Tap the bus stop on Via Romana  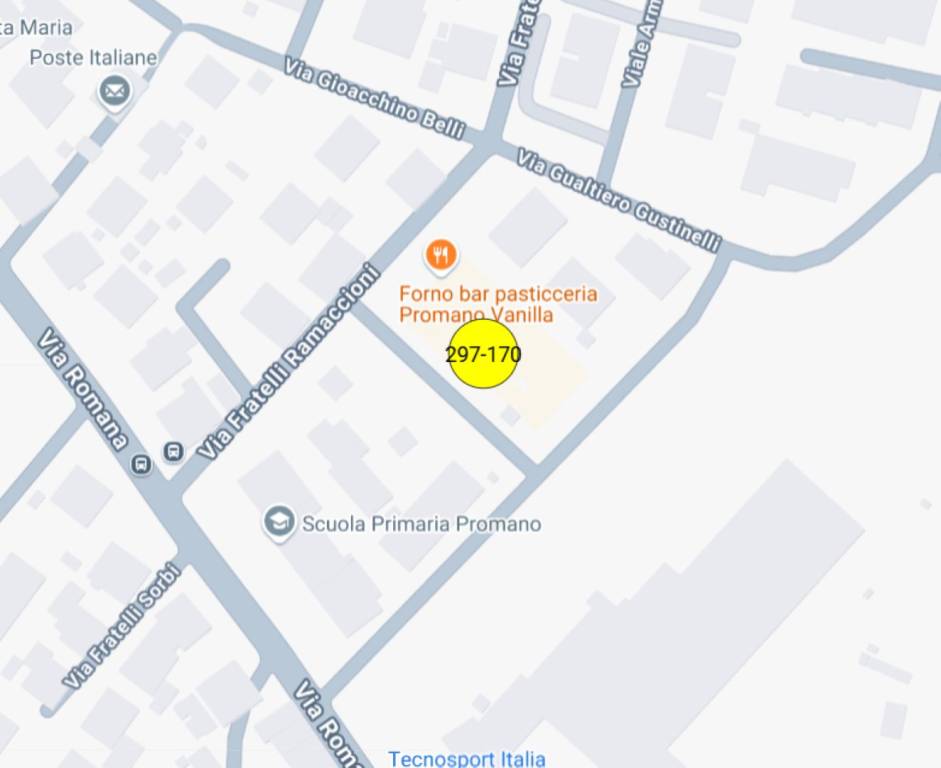(x=141, y=463)
